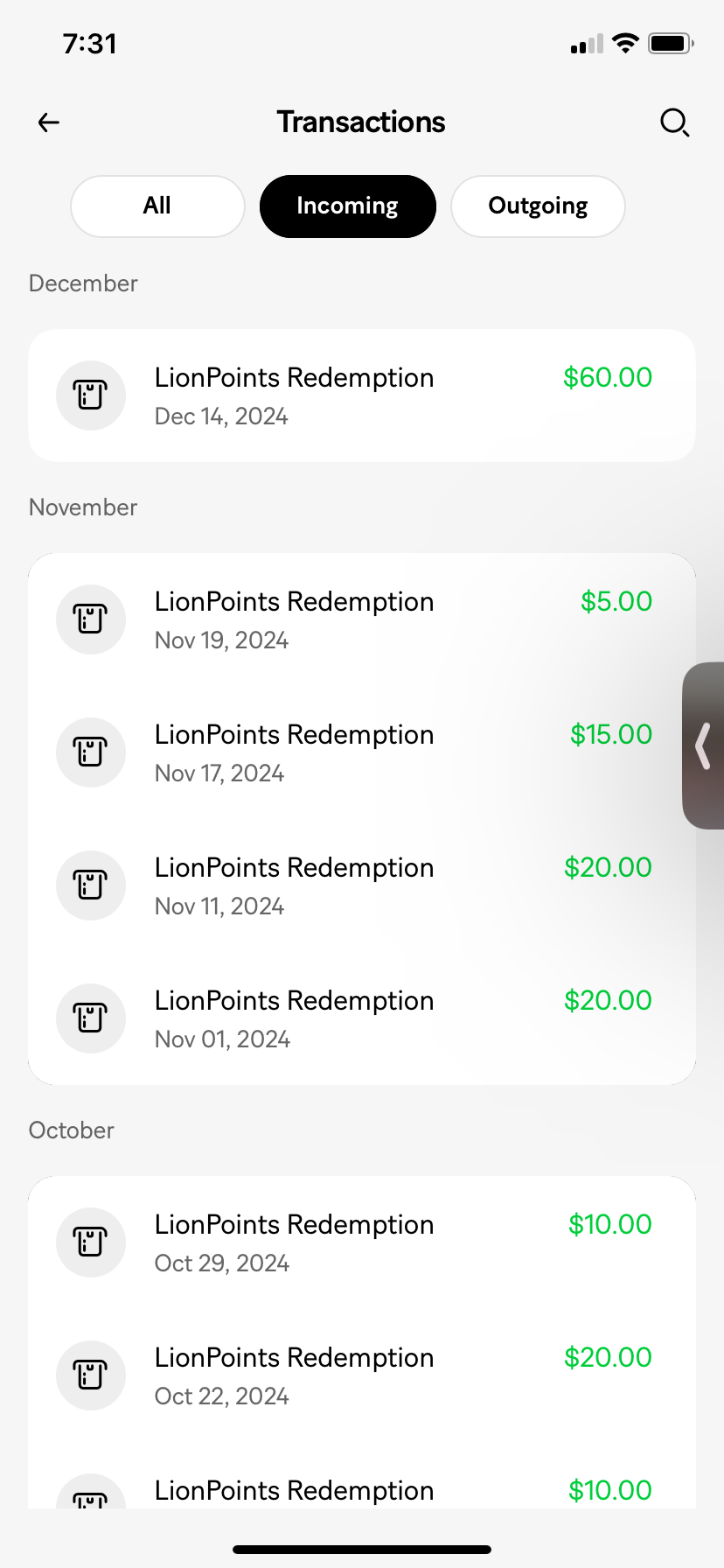Tap the side panel chevron handle
724x1568 pixels.
coord(703,745)
